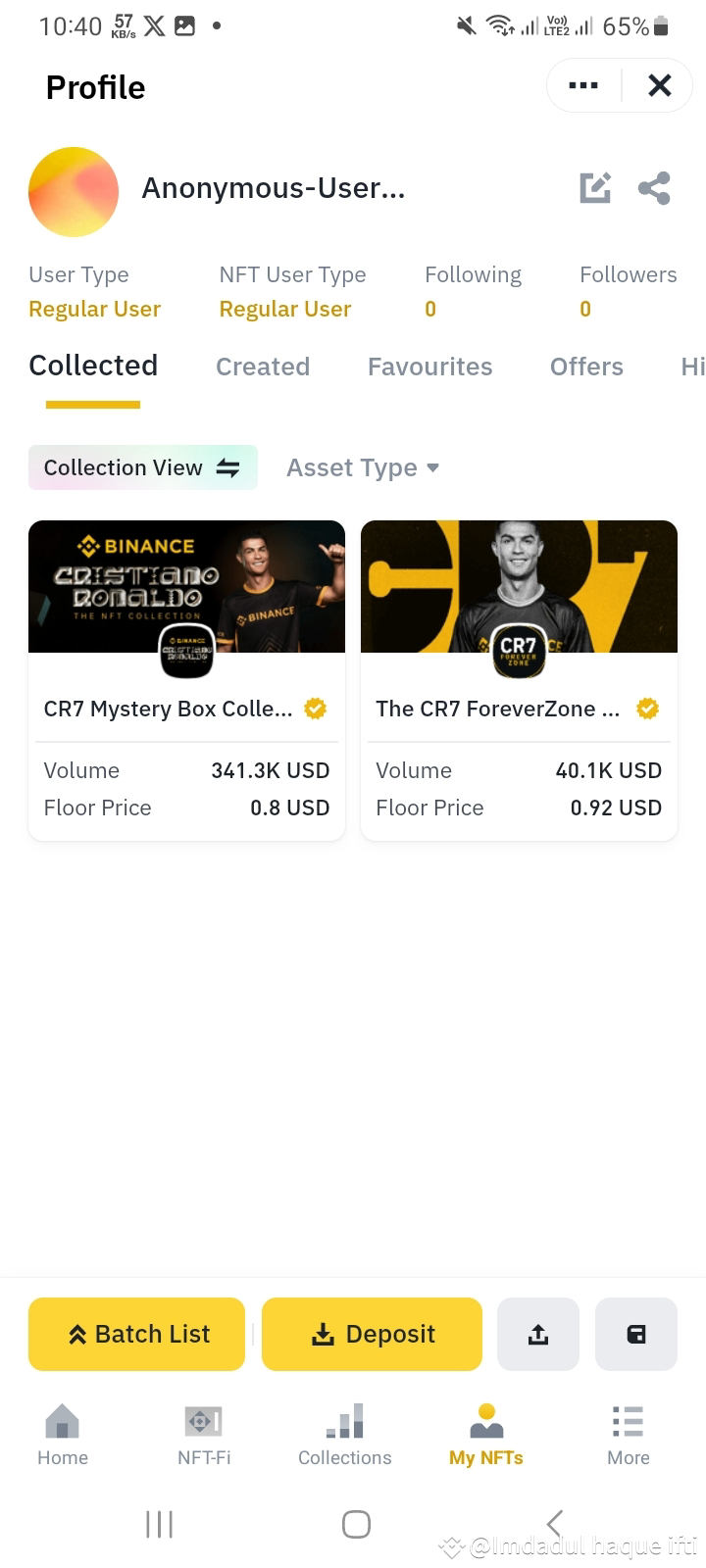Tap the verified badge on The CR7 ForeverZone

point(646,708)
